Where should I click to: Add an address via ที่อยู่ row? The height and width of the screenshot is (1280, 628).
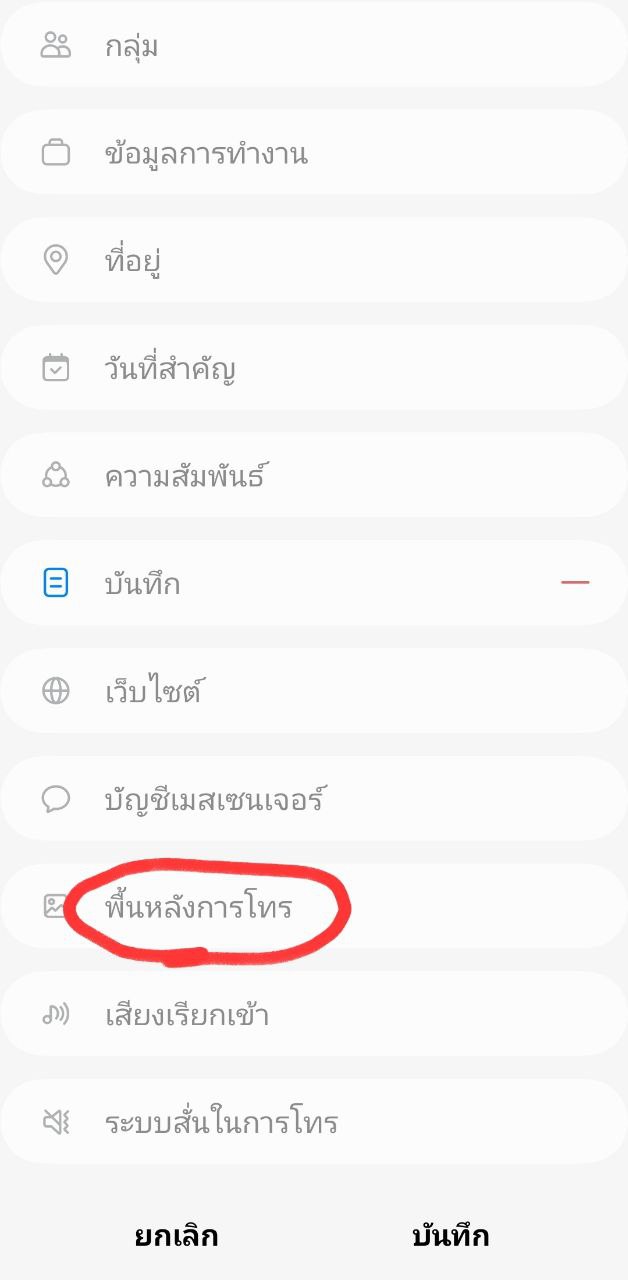[x=313, y=261]
